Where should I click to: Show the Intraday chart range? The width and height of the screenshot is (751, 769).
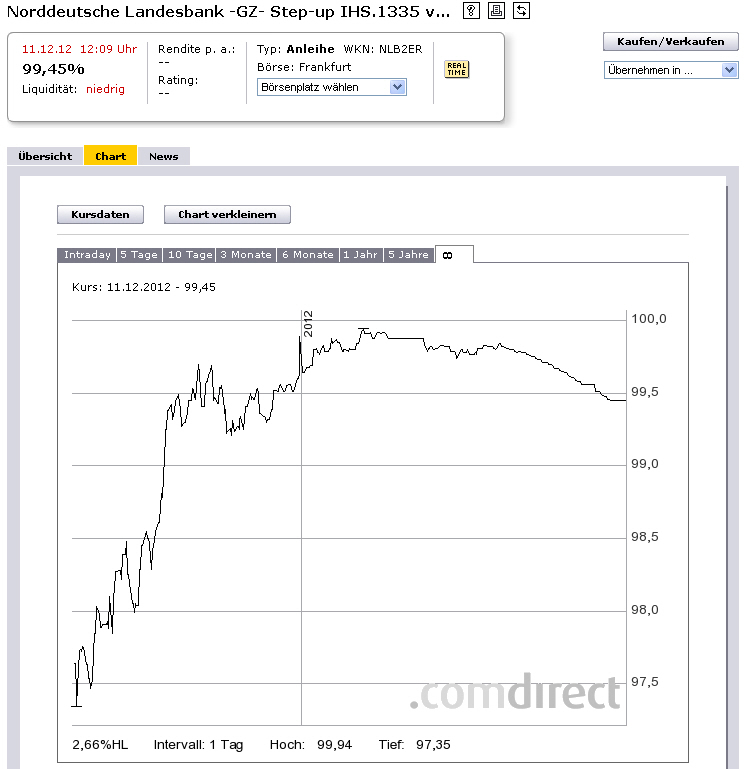click(x=87, y=255)
